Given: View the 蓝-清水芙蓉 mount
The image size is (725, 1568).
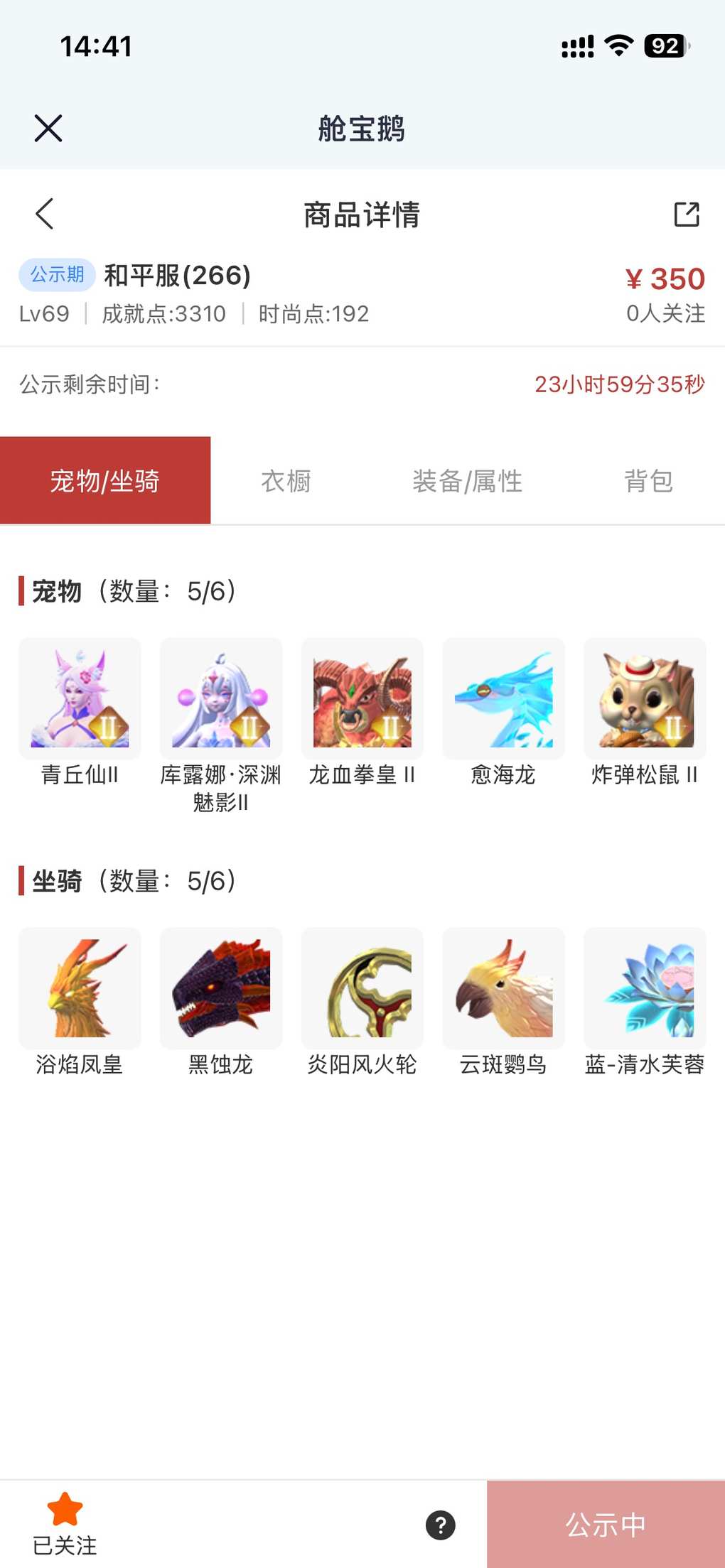Looking at the screenshot, I should (645, 988).
